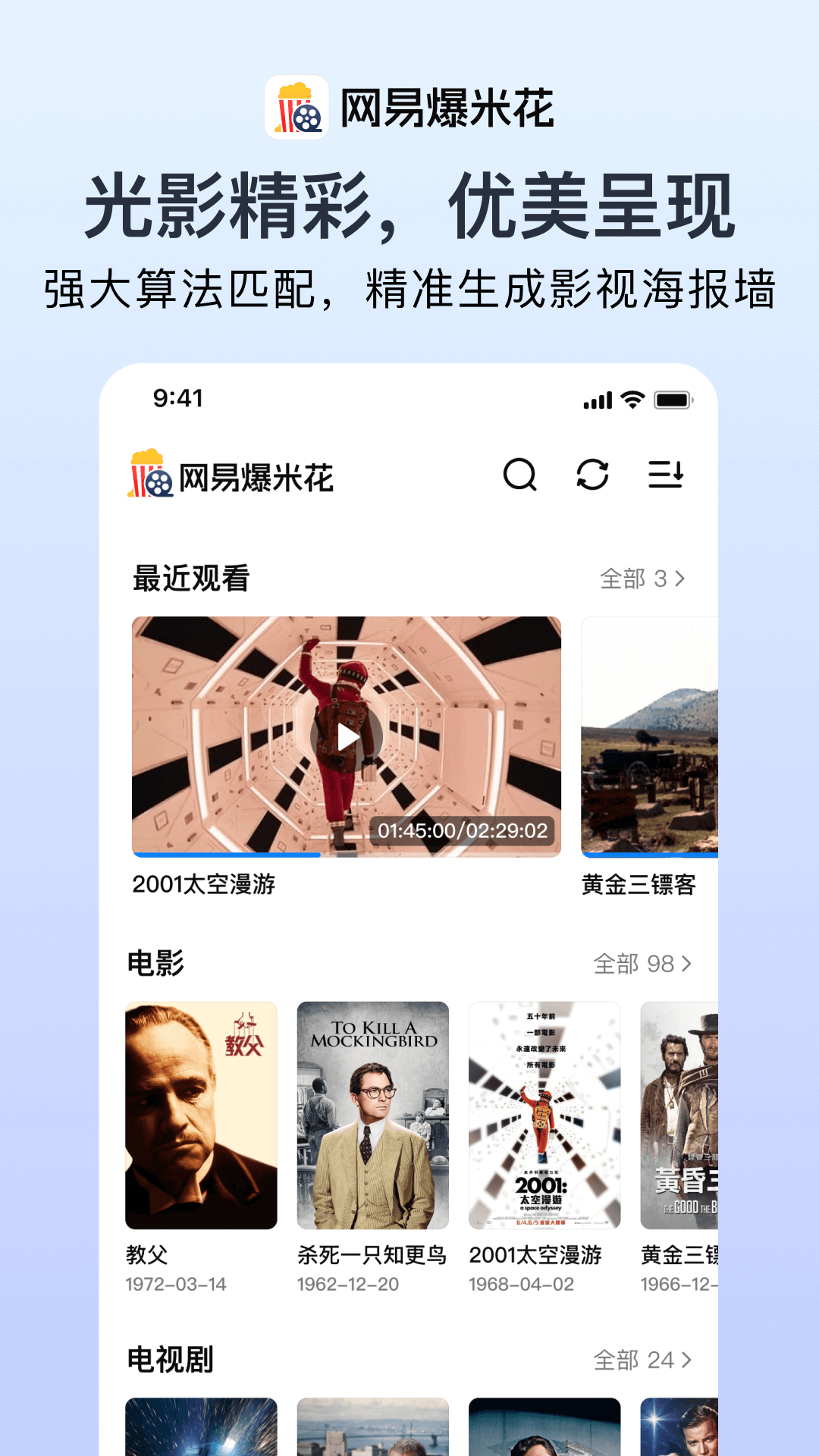Image resolution: width=819 pixels, height=1456 pixels.
Task: Open the full list of 98 movies
Action: click(643, 962)
